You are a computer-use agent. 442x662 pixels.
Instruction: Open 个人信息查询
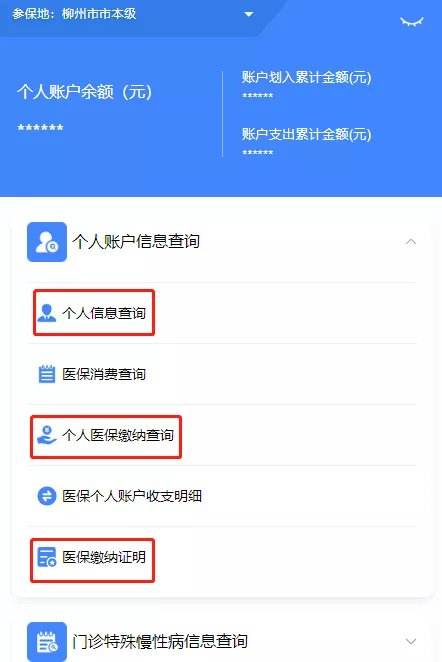[x=222, y=313]
